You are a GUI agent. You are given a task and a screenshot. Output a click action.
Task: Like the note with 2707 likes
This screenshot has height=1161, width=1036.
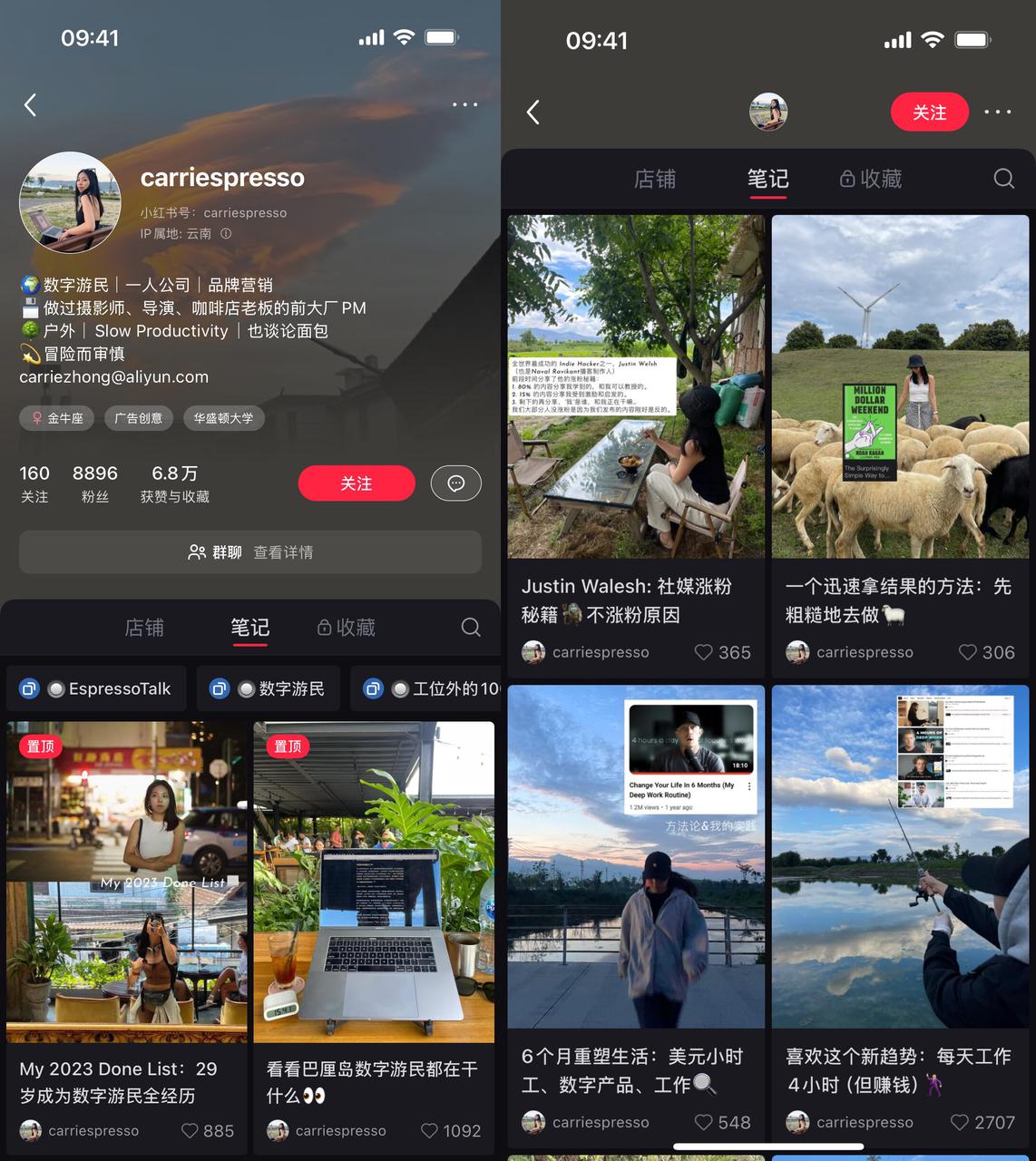pyautogui.click(x=960, y=1122)
